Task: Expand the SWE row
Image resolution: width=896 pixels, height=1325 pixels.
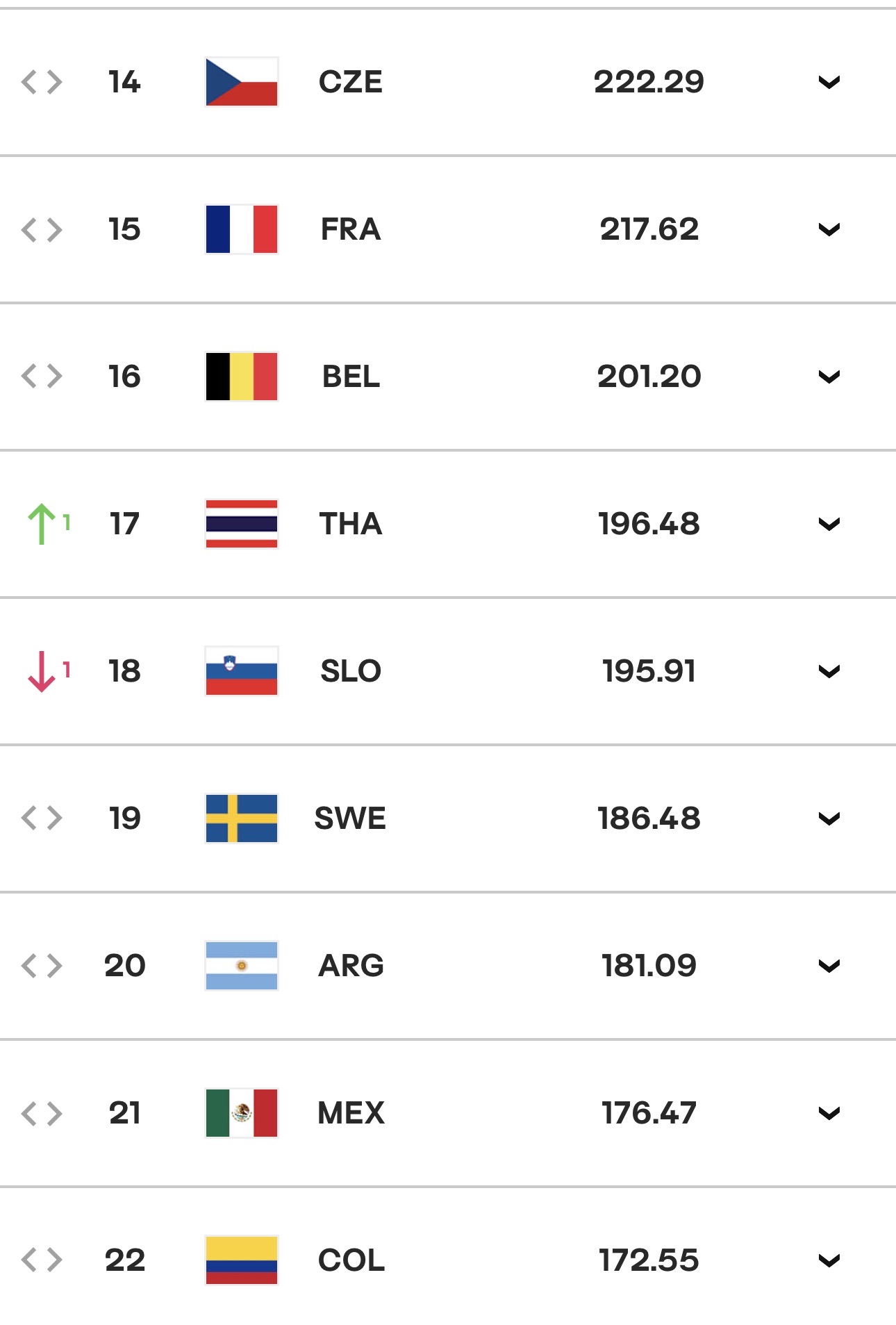Action: 829,819
